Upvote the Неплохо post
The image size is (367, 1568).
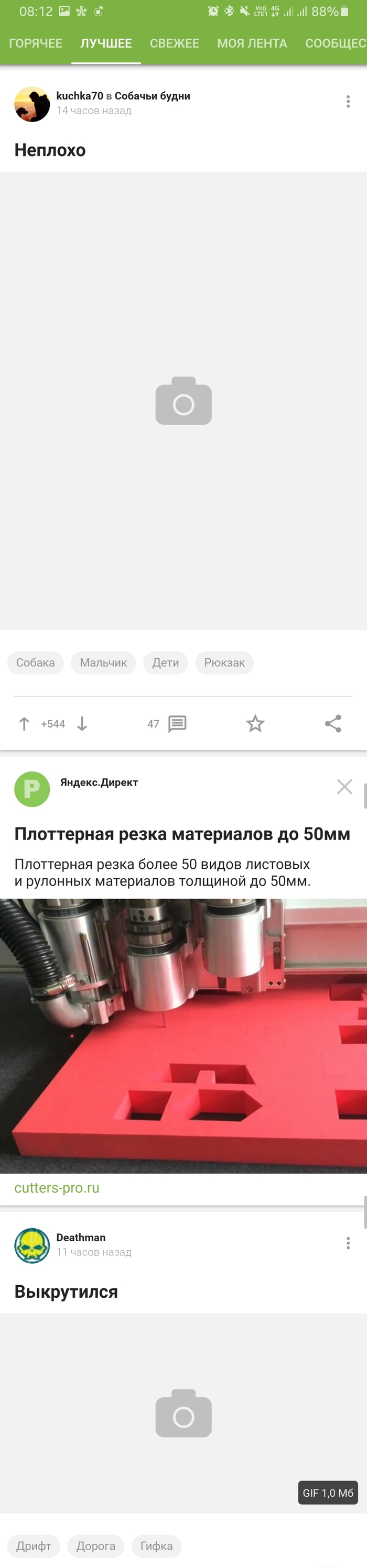click(25, 724)
